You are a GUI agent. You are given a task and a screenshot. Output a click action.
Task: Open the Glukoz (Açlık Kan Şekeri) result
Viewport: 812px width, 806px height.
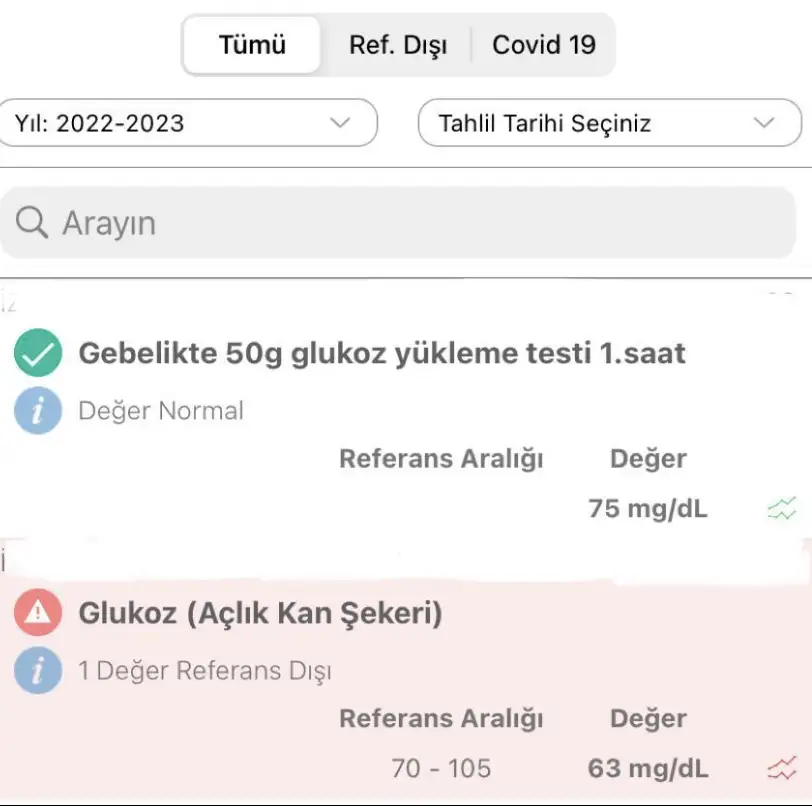coord(260,613)
